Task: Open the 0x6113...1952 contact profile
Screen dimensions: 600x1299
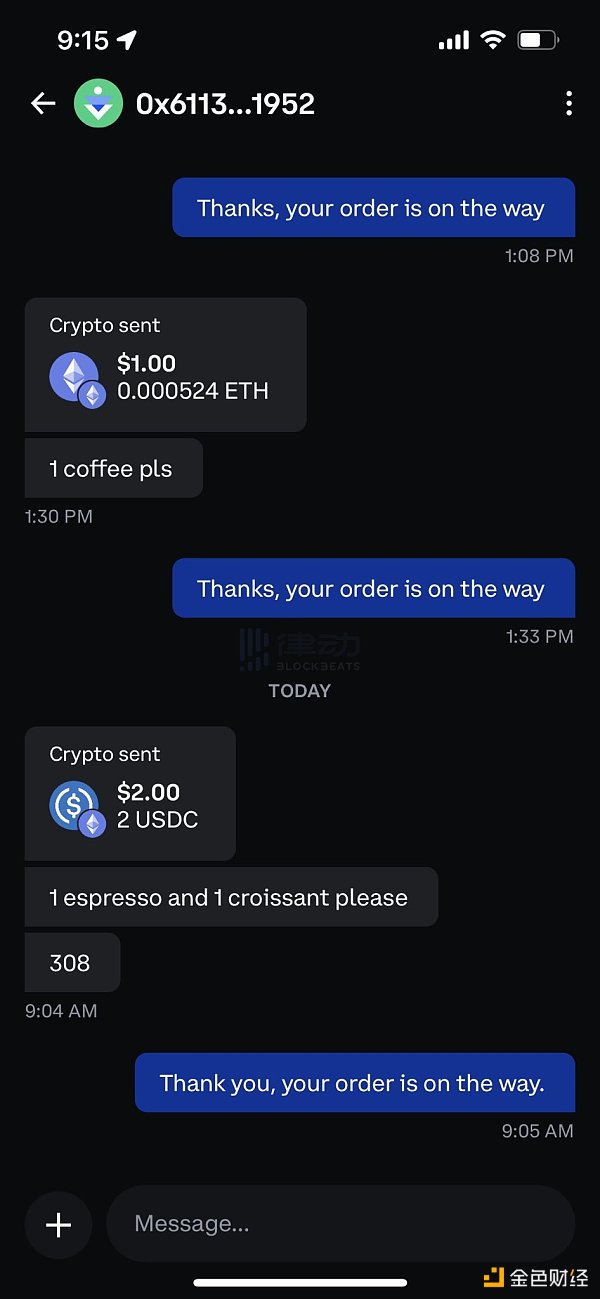Action: pyautogui.click(x=224, y=104)
